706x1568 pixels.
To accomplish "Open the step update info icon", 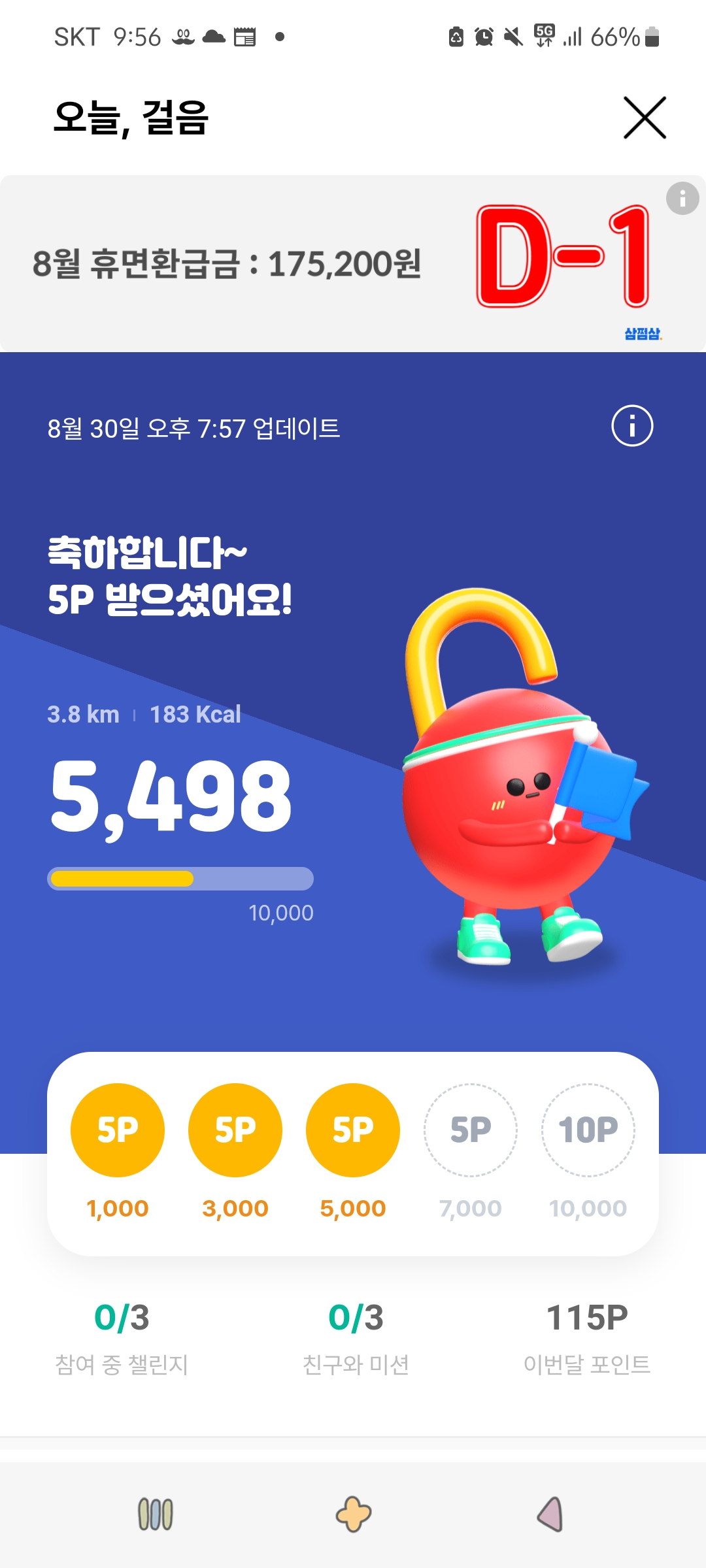I will tap(631, 426).
